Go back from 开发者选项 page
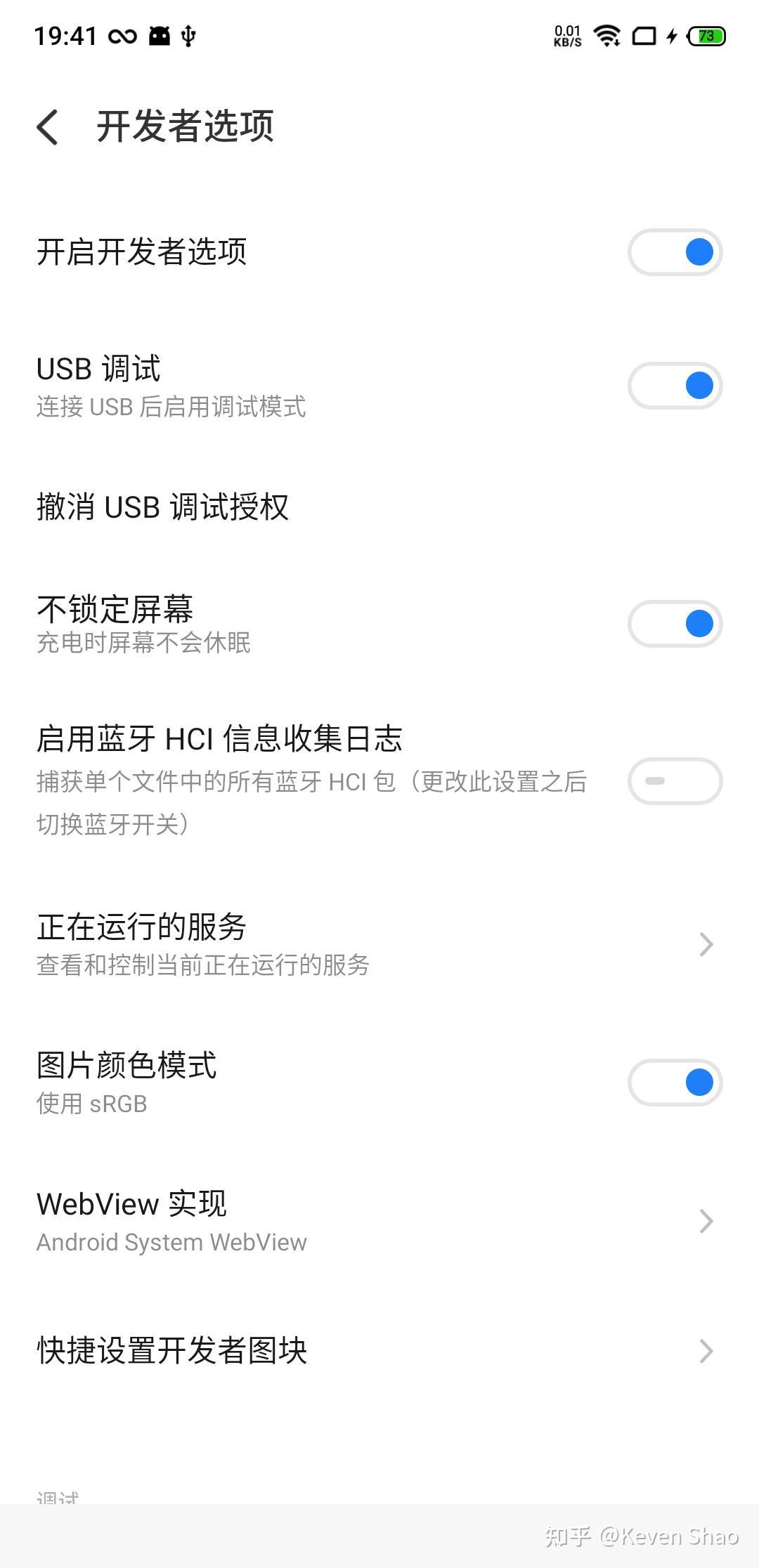Screen dimensions: 759x1568 click(x=48, y=127)
